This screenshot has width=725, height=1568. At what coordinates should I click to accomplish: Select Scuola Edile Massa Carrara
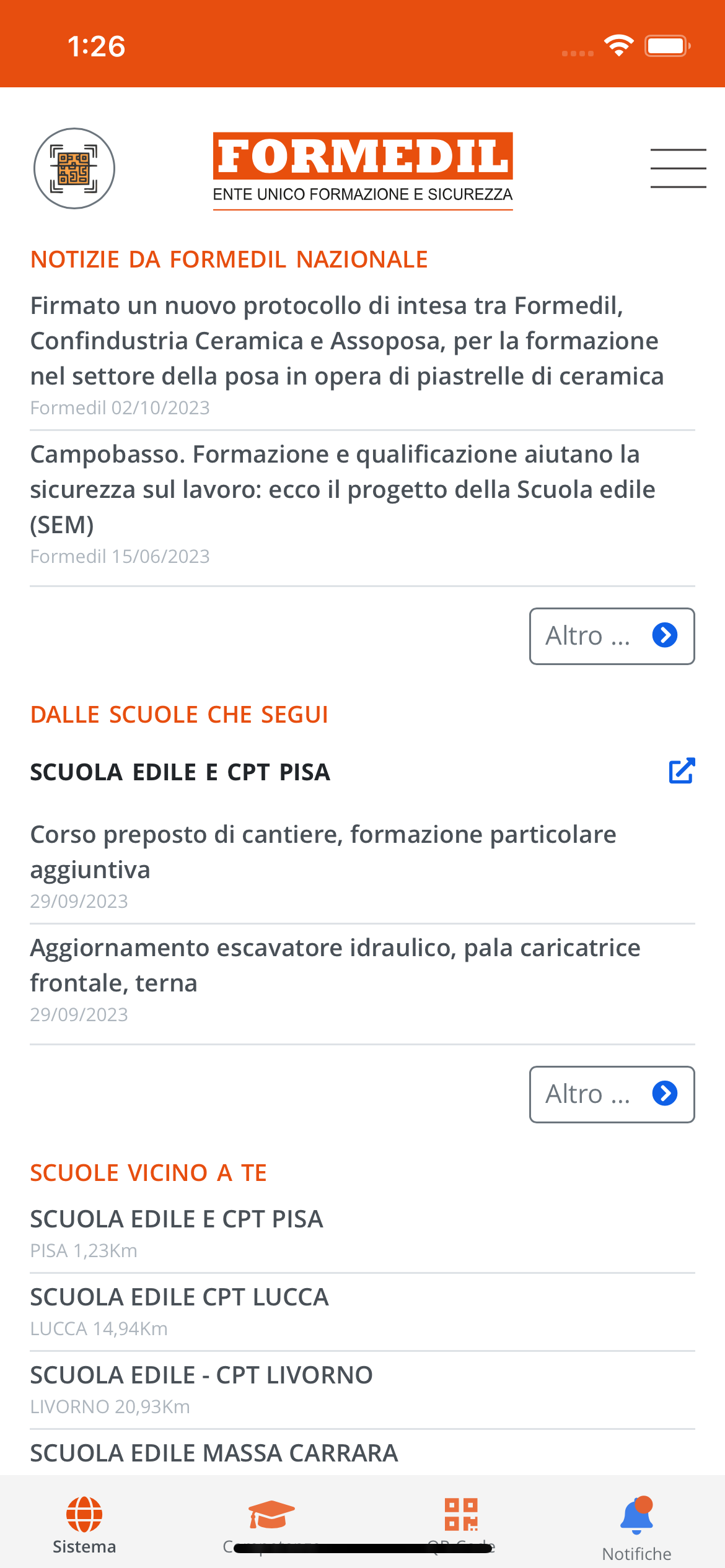click(x=214, y=1452)
